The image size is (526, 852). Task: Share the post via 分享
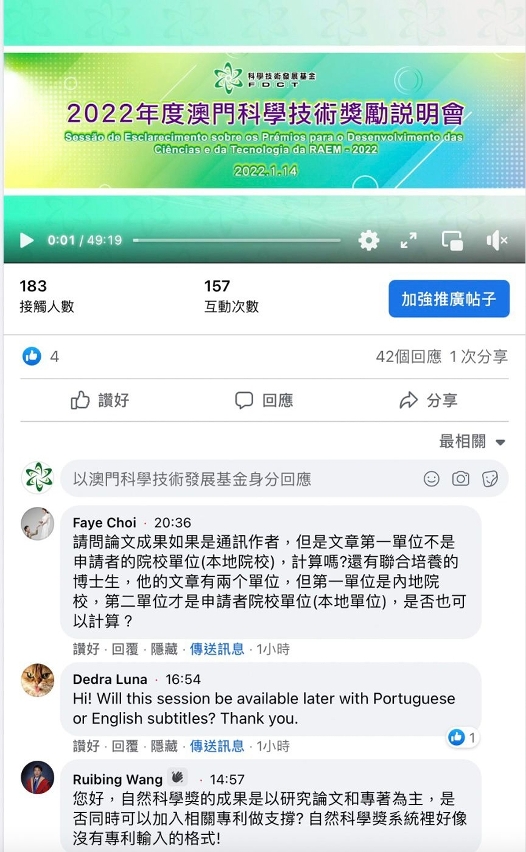tap(428, 400)
